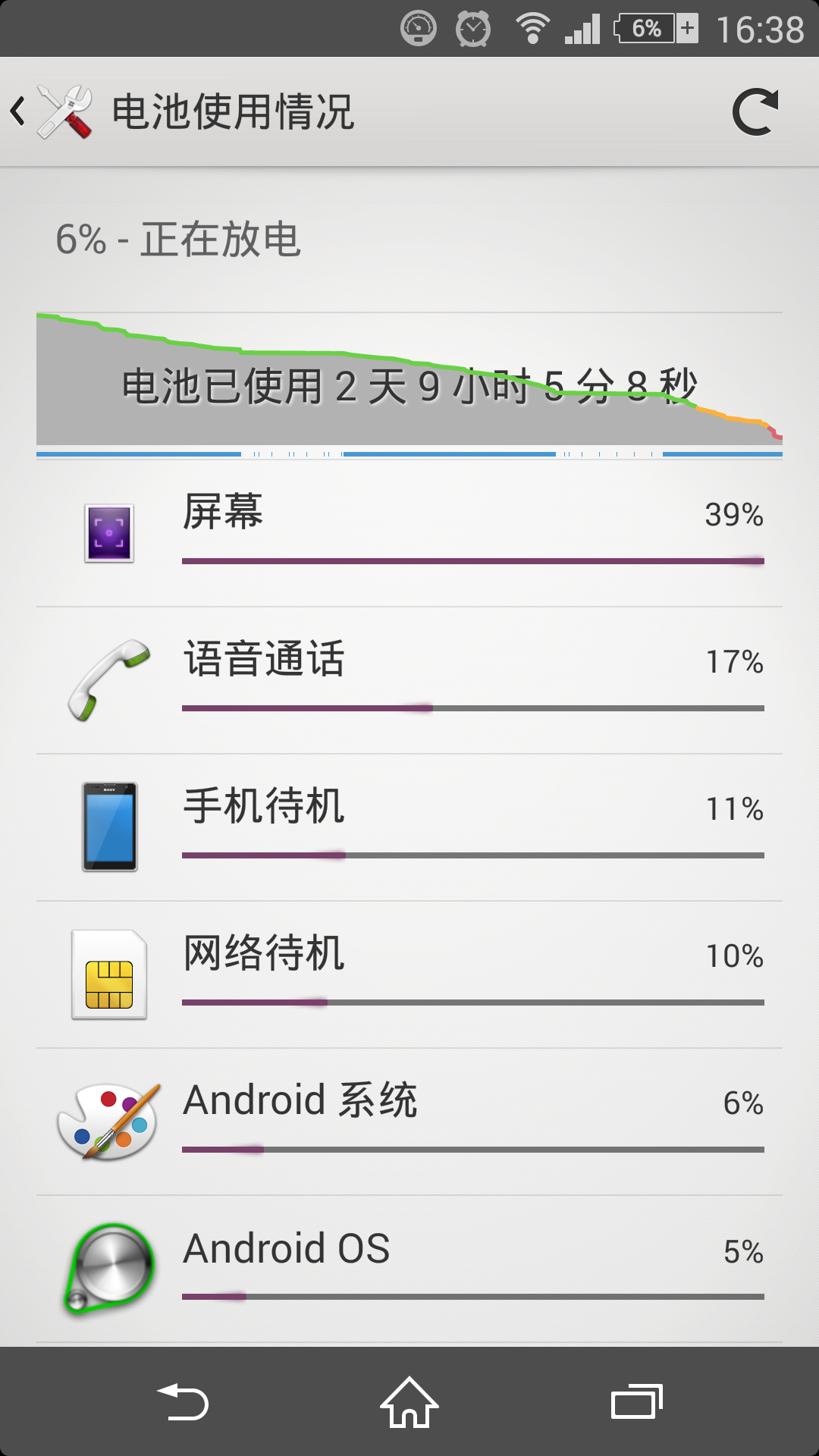Select the 网络待机 row
Screen dimensions: 819x1456
[x=409, y=974]
